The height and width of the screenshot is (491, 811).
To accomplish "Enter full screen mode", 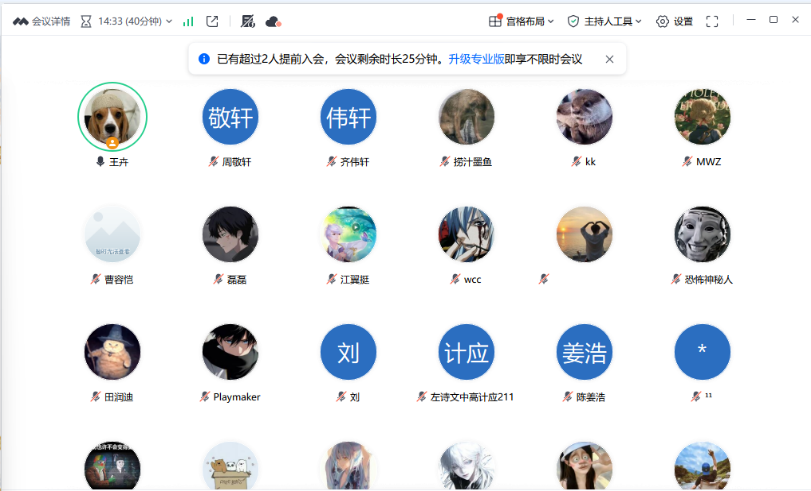I will [x=712, y=21].
